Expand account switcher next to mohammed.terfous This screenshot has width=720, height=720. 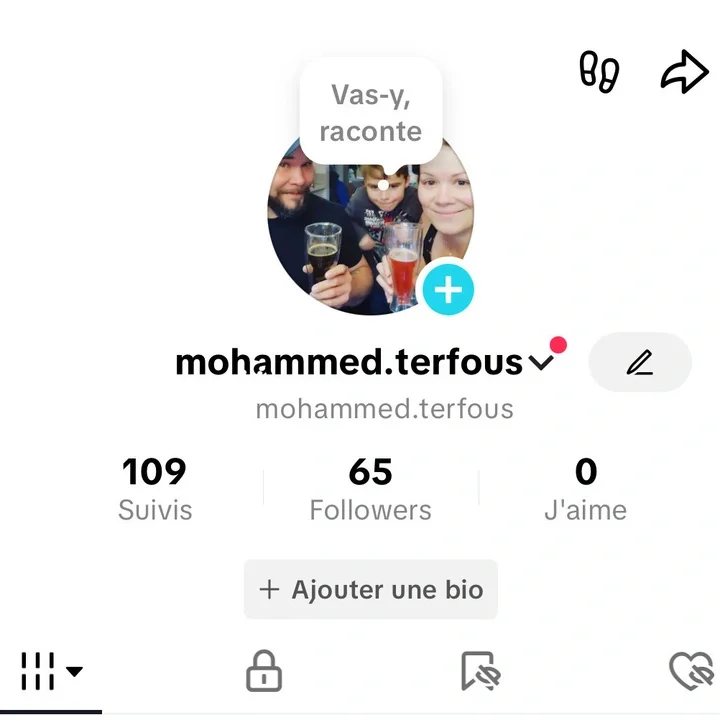pos(541,363)
